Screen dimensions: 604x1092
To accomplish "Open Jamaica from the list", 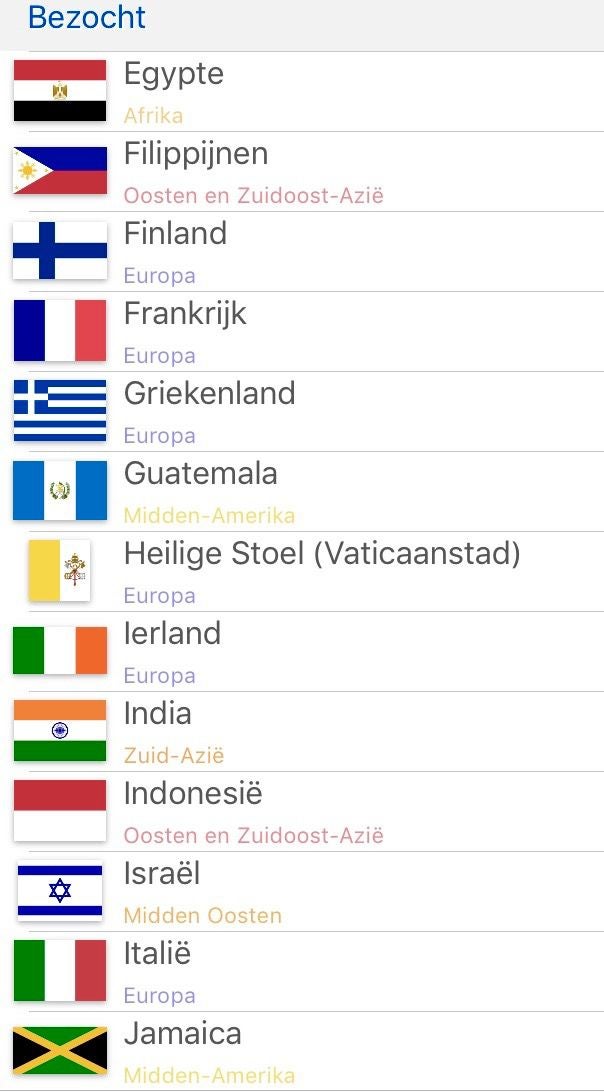I will coord(302,1052).
